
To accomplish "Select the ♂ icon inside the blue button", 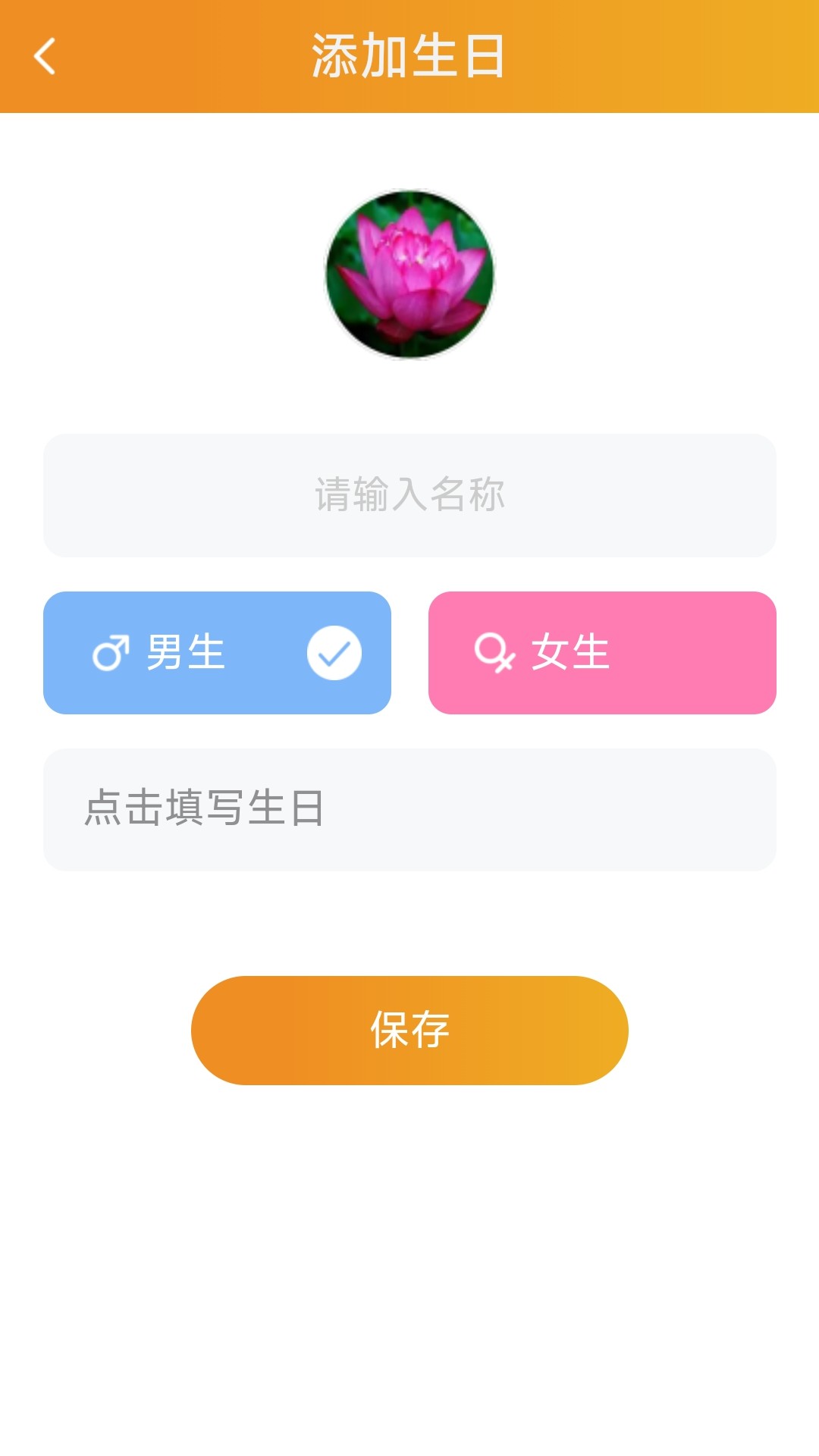I will (109, 652).
